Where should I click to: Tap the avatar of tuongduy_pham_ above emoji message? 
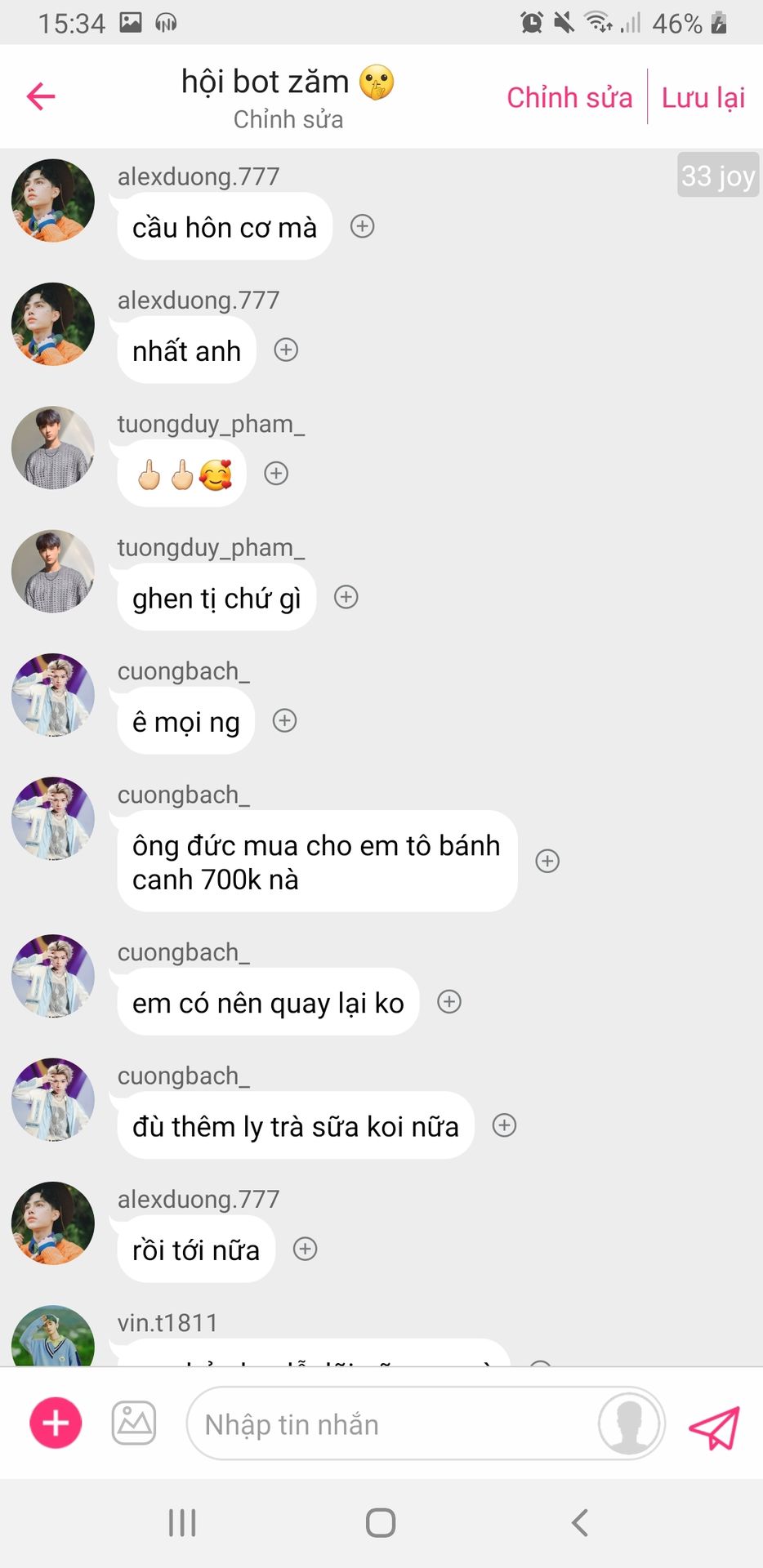pos(53,448)
